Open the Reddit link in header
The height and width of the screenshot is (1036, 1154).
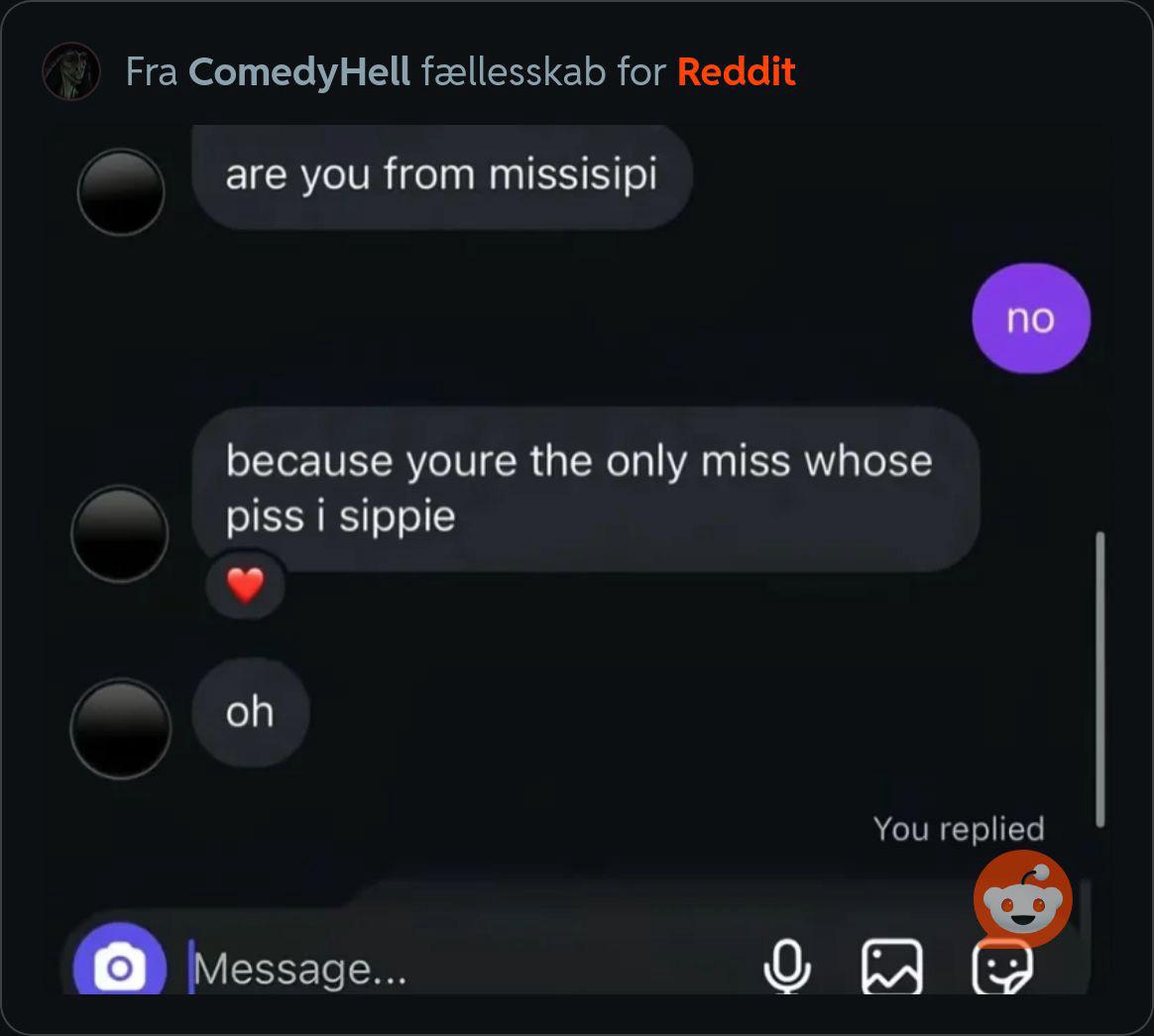737,71
